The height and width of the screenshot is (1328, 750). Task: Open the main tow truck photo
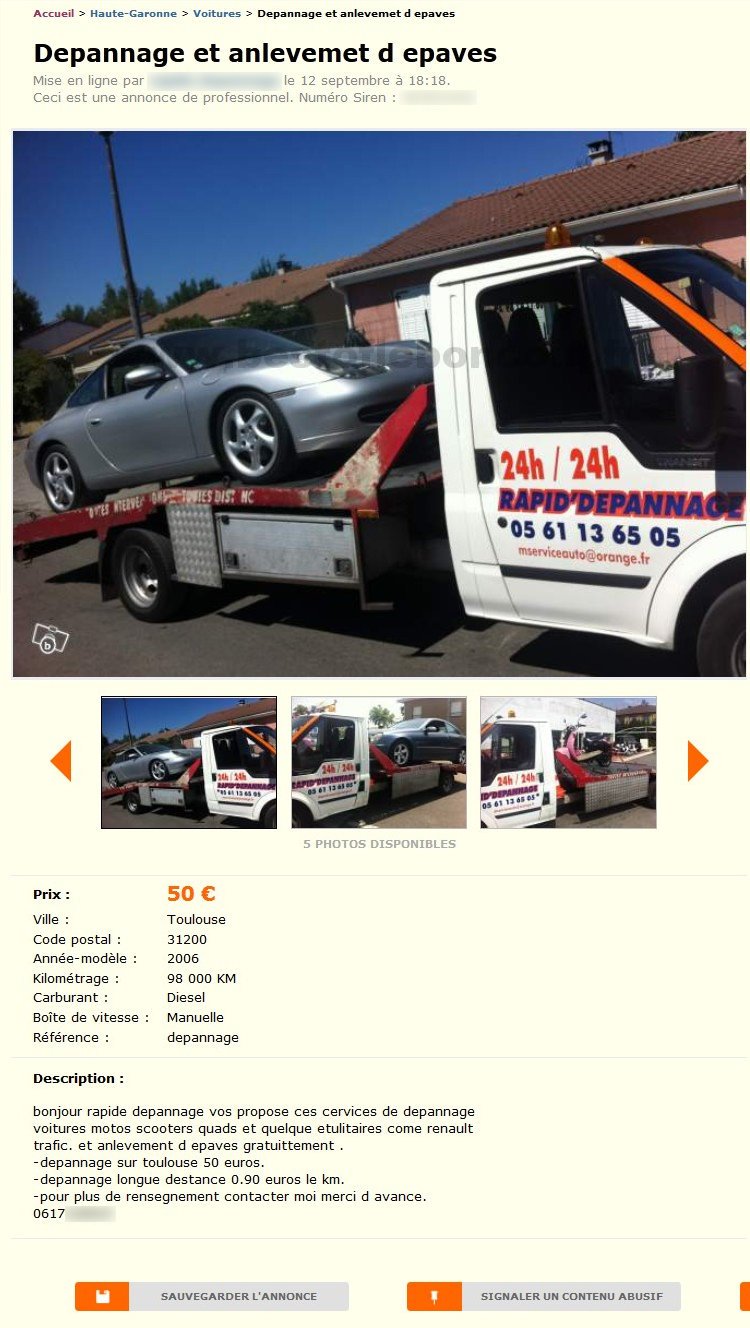pyautogui.click(x=379, y=404)
